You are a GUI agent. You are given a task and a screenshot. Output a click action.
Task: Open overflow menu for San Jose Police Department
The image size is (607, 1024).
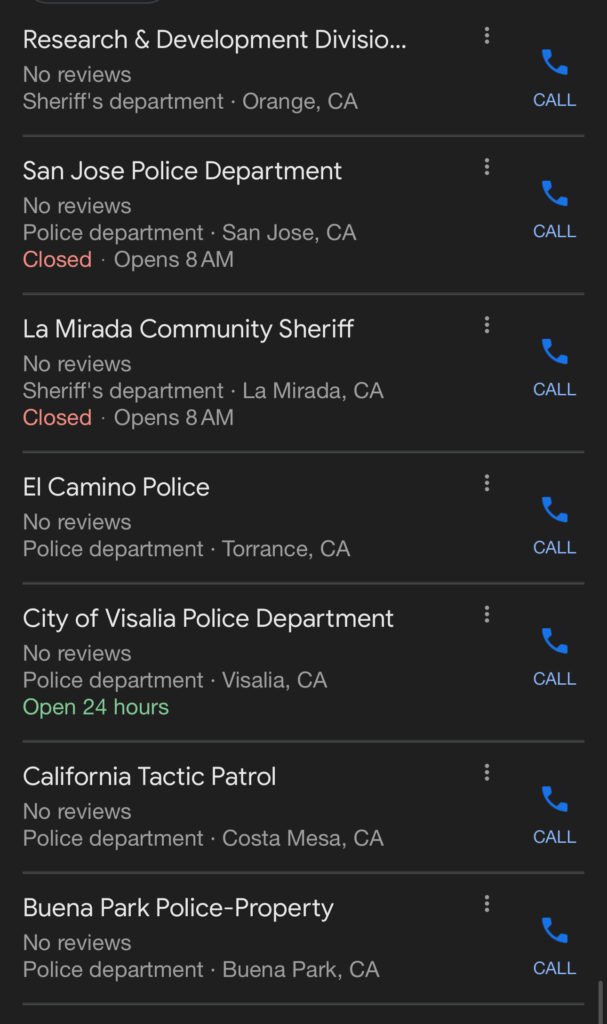coord(487,167)
